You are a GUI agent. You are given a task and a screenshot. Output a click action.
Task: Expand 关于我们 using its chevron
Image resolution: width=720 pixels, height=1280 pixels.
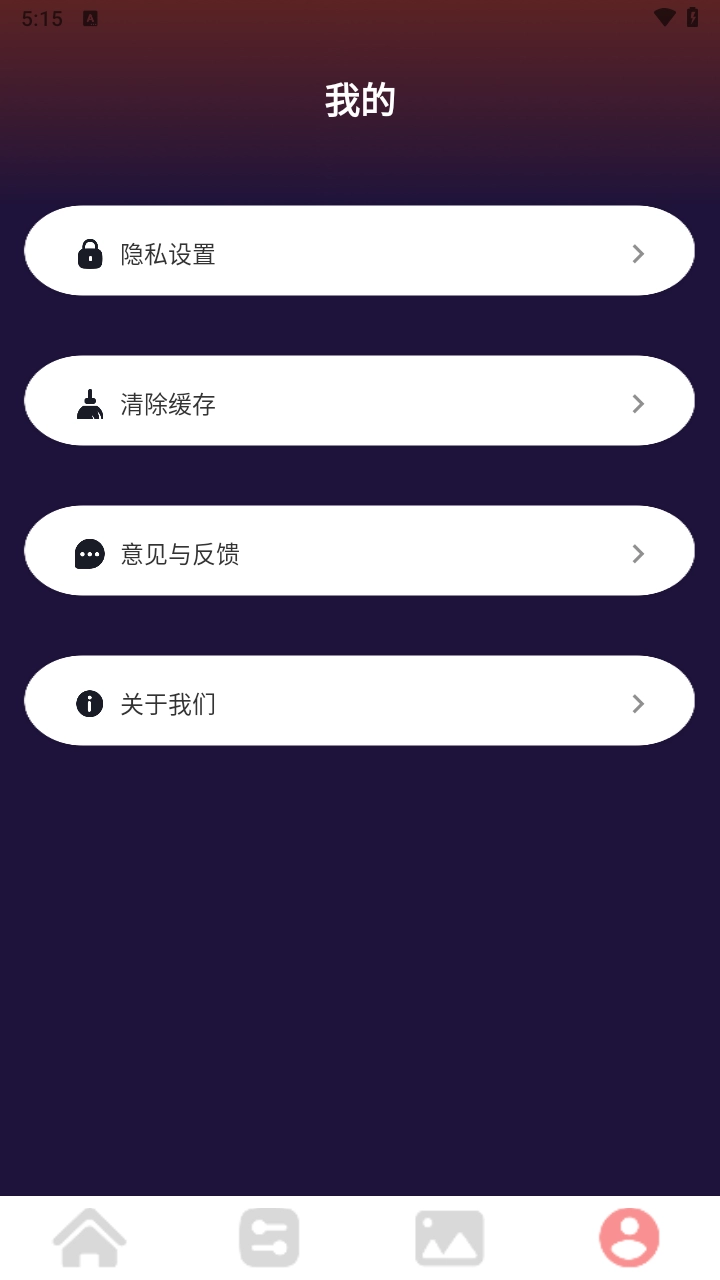point(637,703)
